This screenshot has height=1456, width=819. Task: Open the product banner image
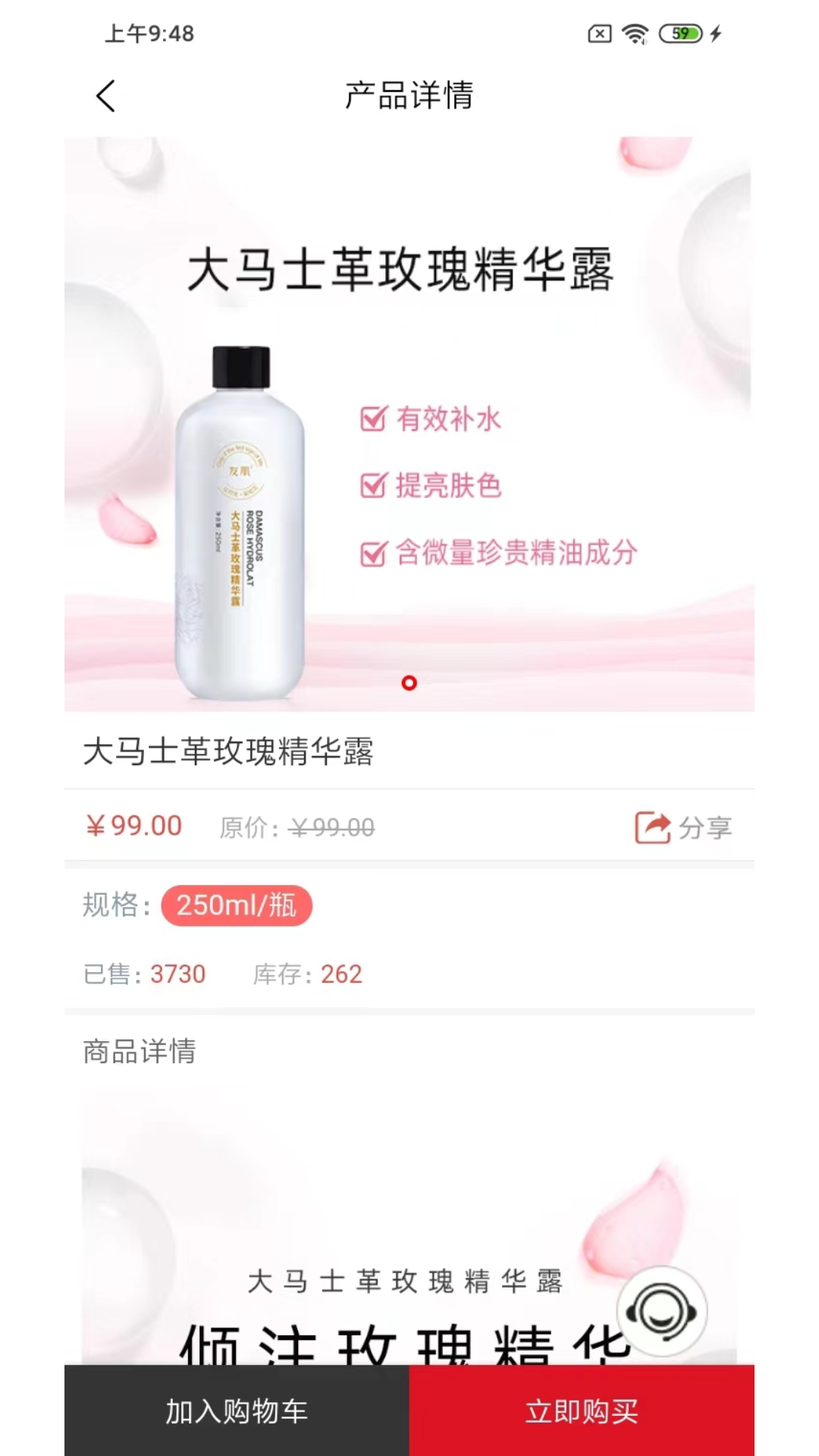pyautogui.click(x=409, y=424)
